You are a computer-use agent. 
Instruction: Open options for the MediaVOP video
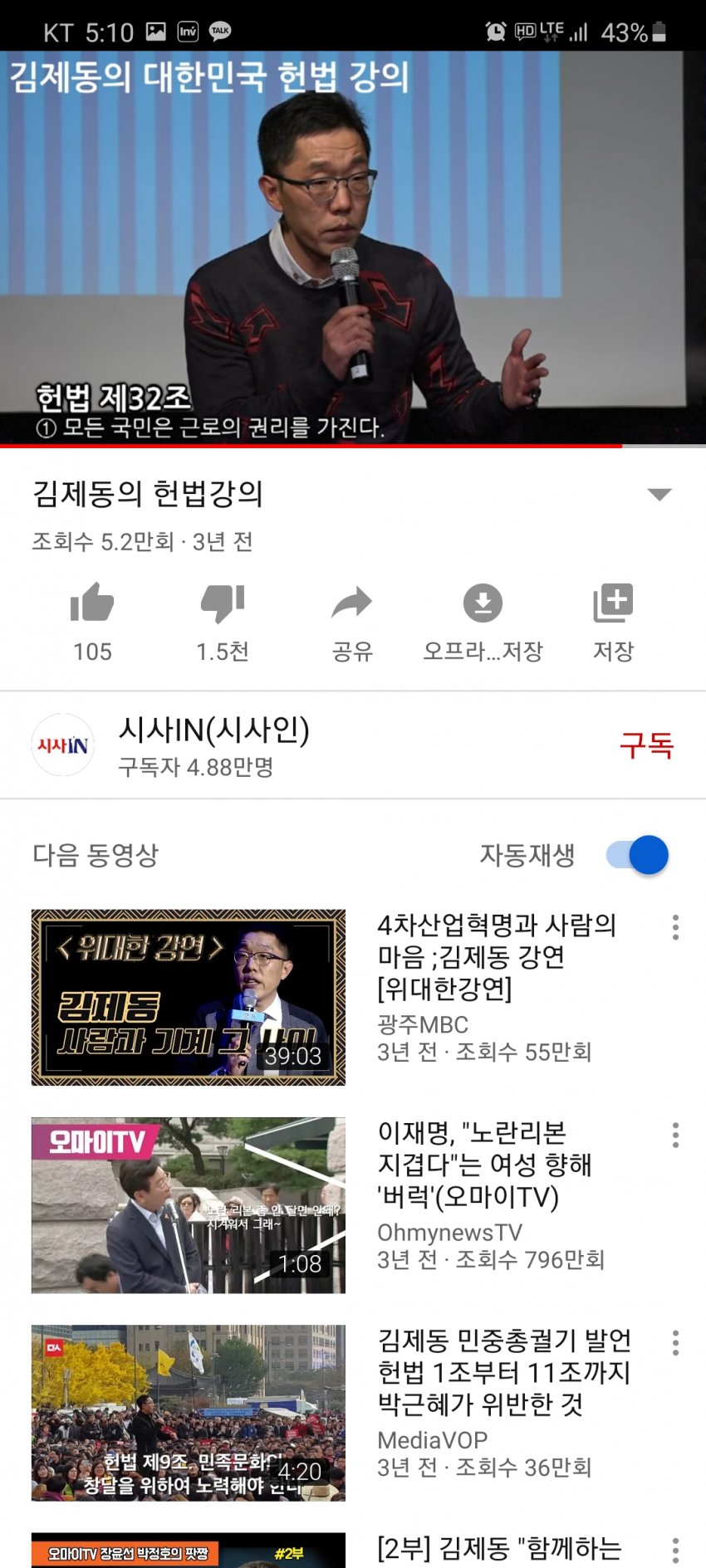pyautogui.click(x=675, y=1342)
